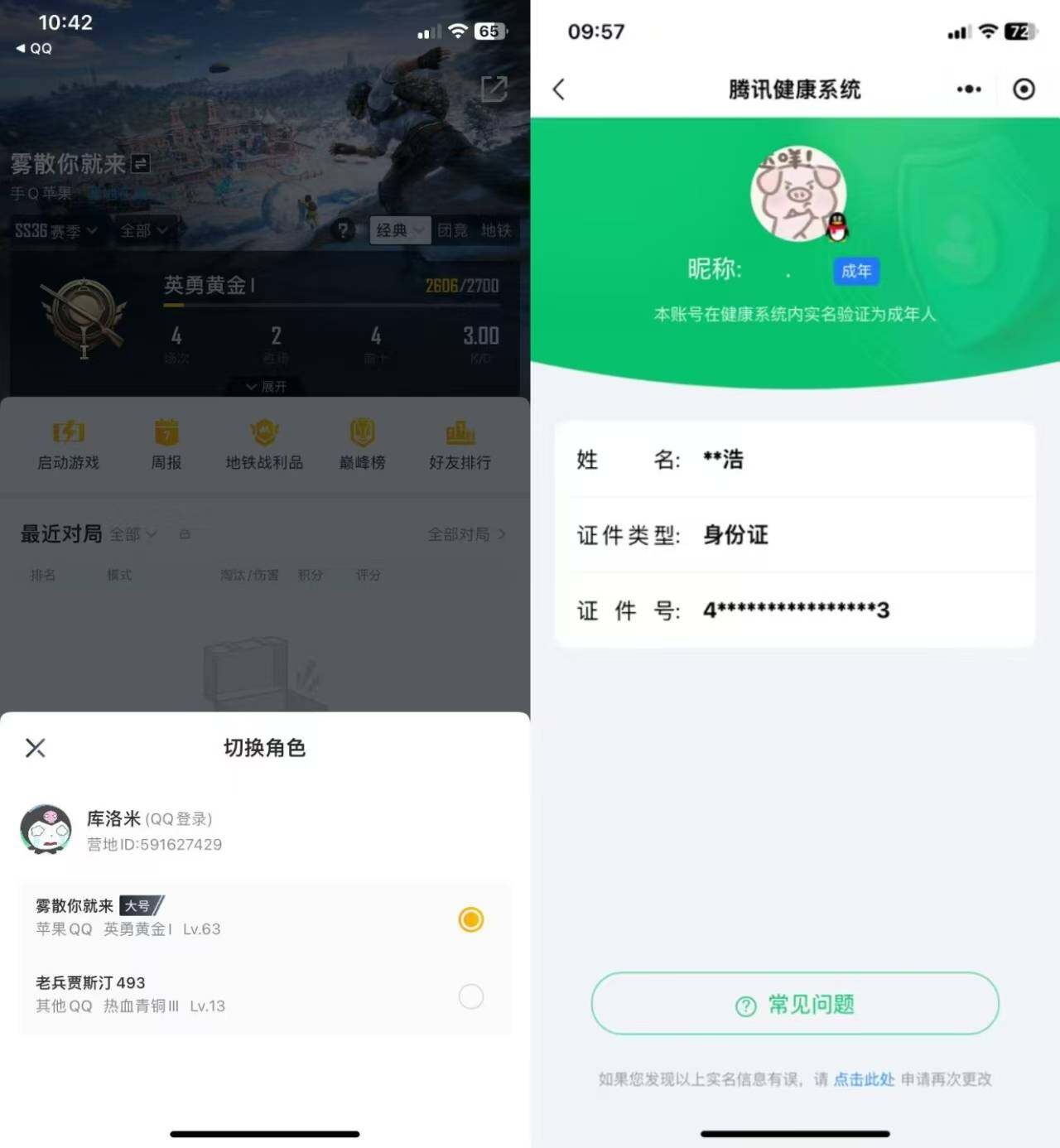The image size is (1060, 1148).
Task: Switch to the 地铁 tab
Action: [x=496, y=231]
